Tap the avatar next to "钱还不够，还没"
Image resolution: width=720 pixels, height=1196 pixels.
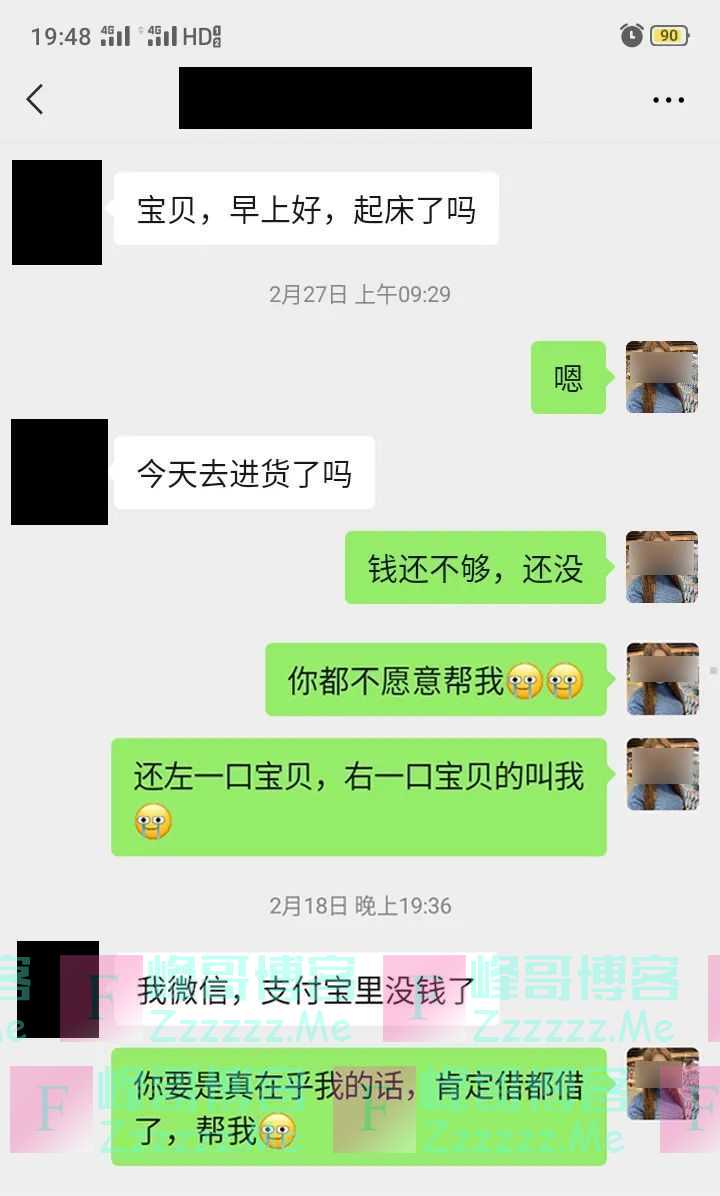tap(661, 567)
